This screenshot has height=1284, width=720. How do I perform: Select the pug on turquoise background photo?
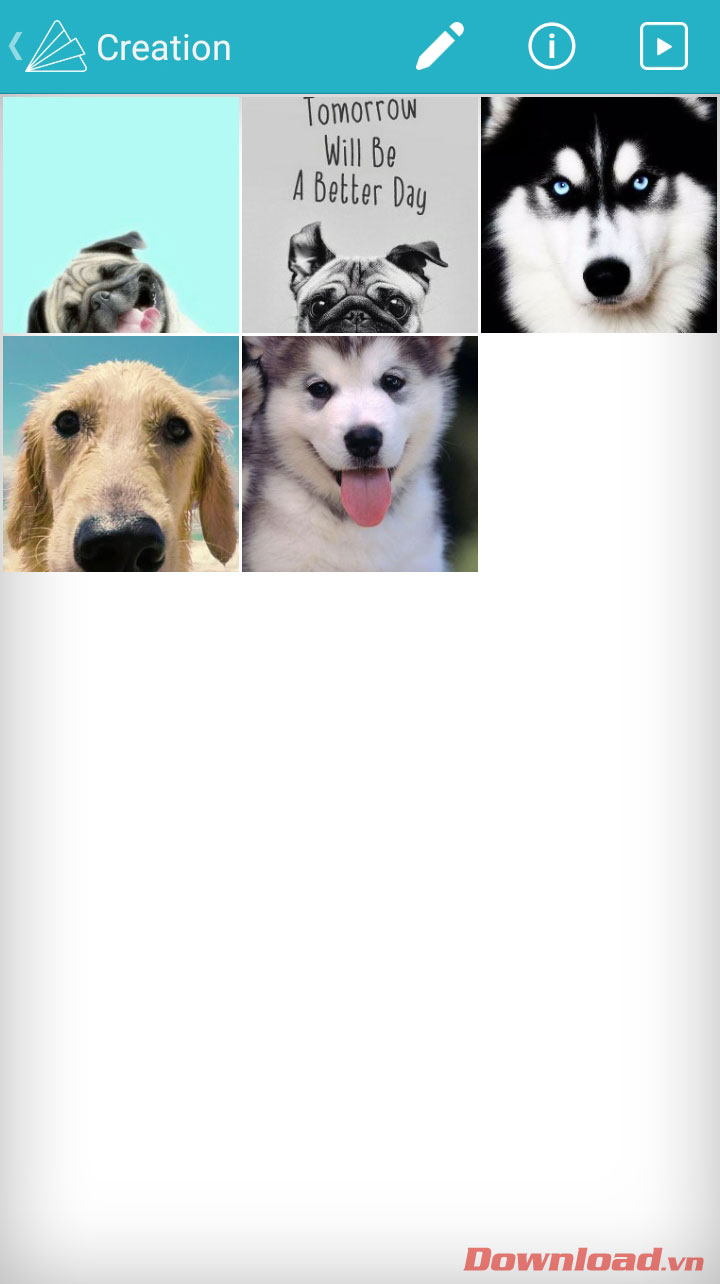click(121, 215)
